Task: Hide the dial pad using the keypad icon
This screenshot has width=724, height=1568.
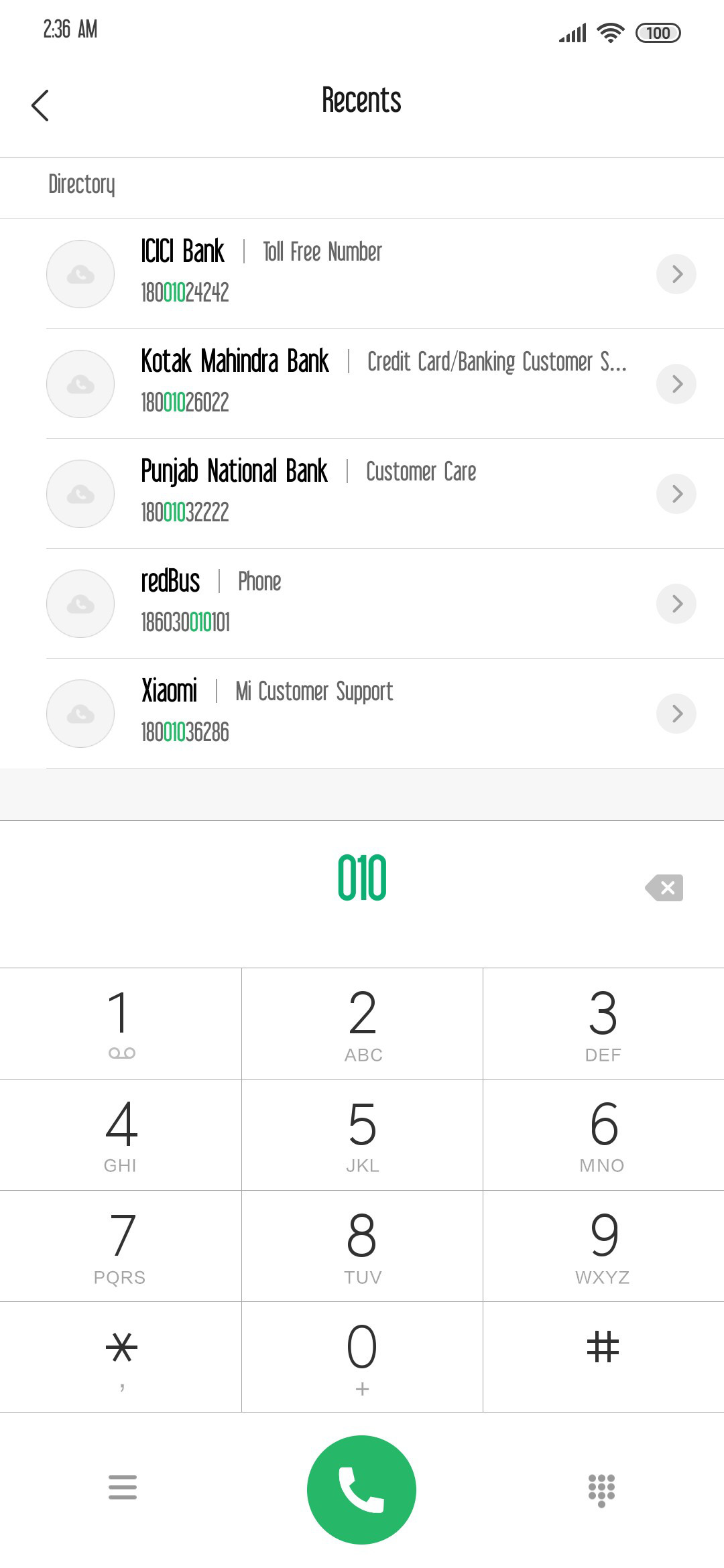Action: pos(601,1490)
